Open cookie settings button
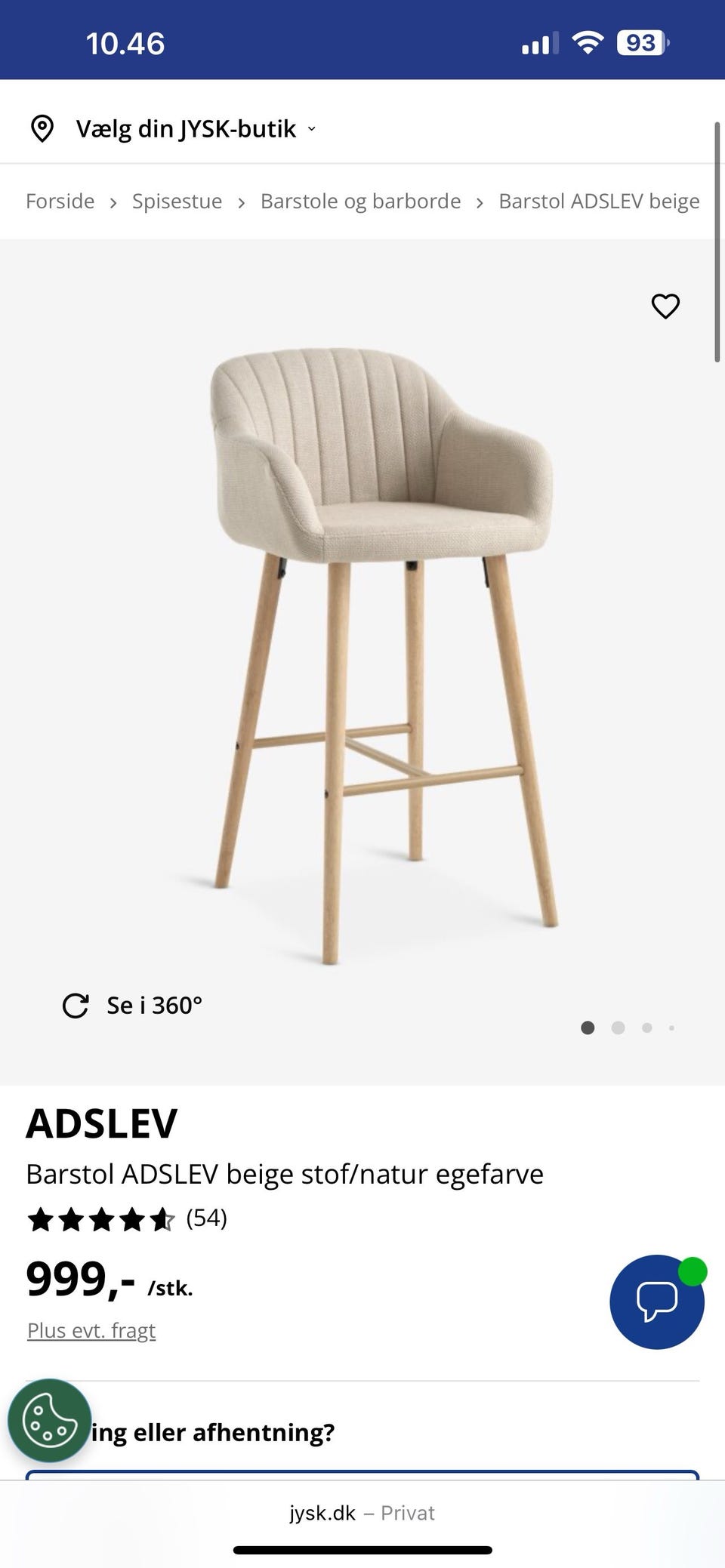 50,1421
